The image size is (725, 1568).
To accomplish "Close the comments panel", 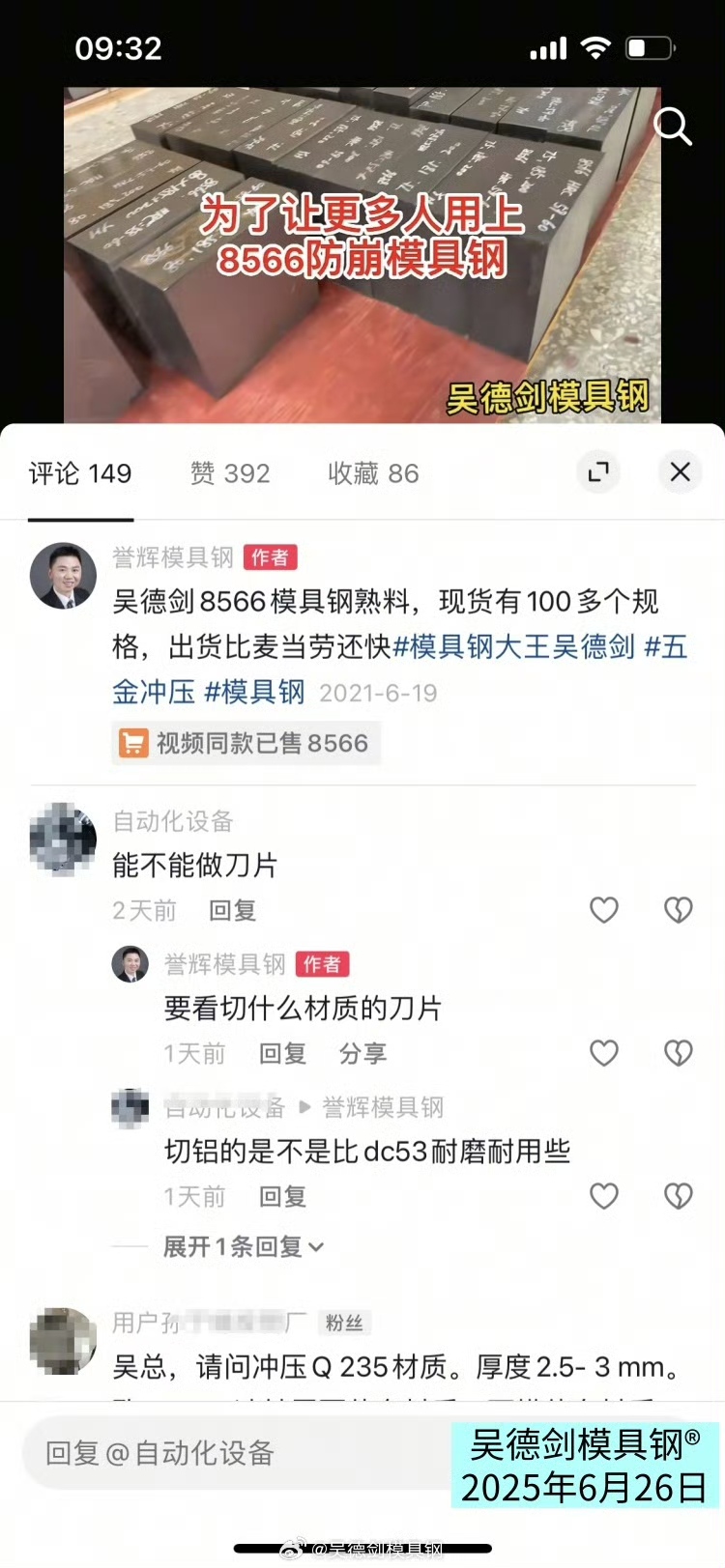I will click(x=680, y=471).
